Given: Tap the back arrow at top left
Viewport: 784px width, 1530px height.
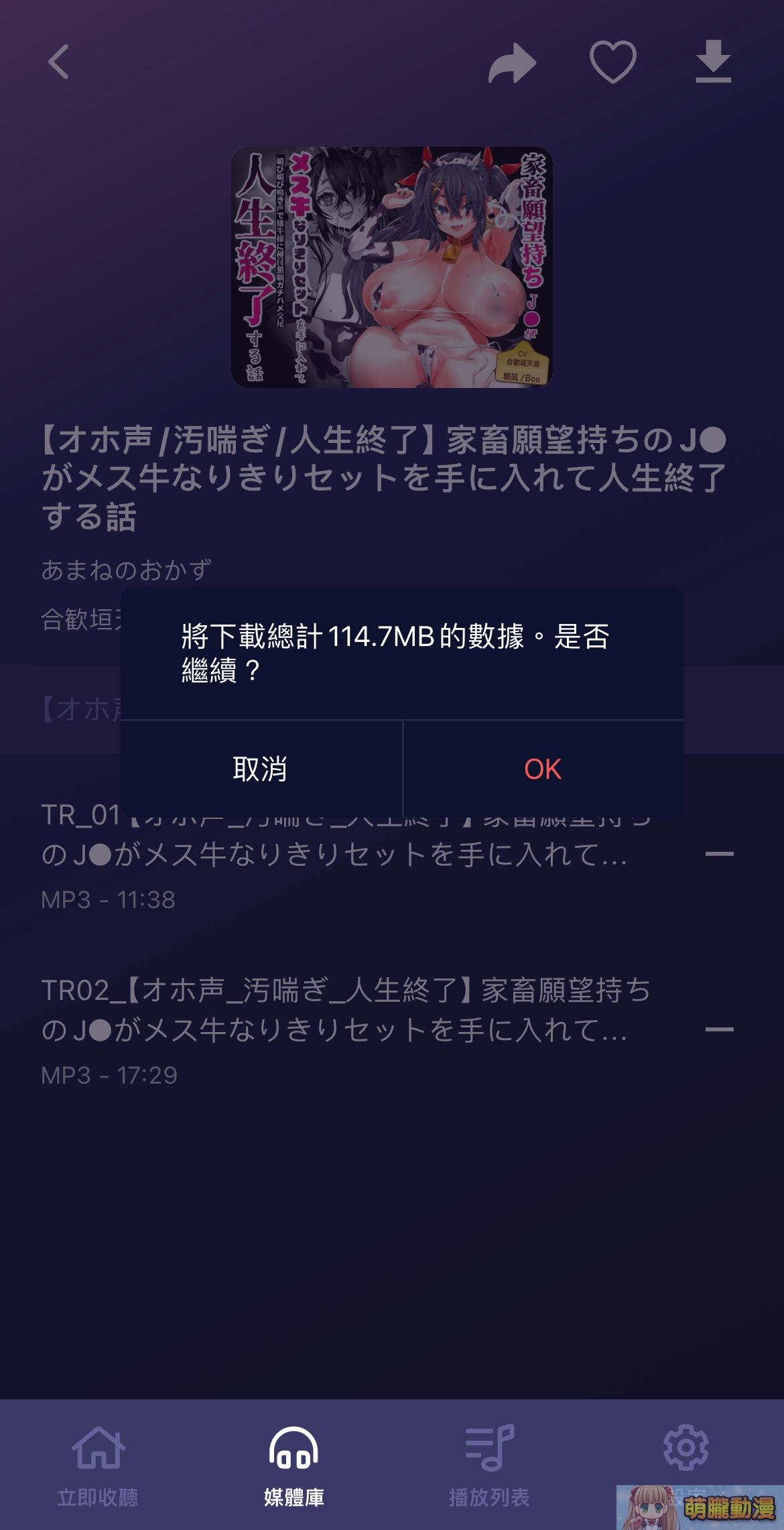Looking at the screenshot, I should 57,62.
